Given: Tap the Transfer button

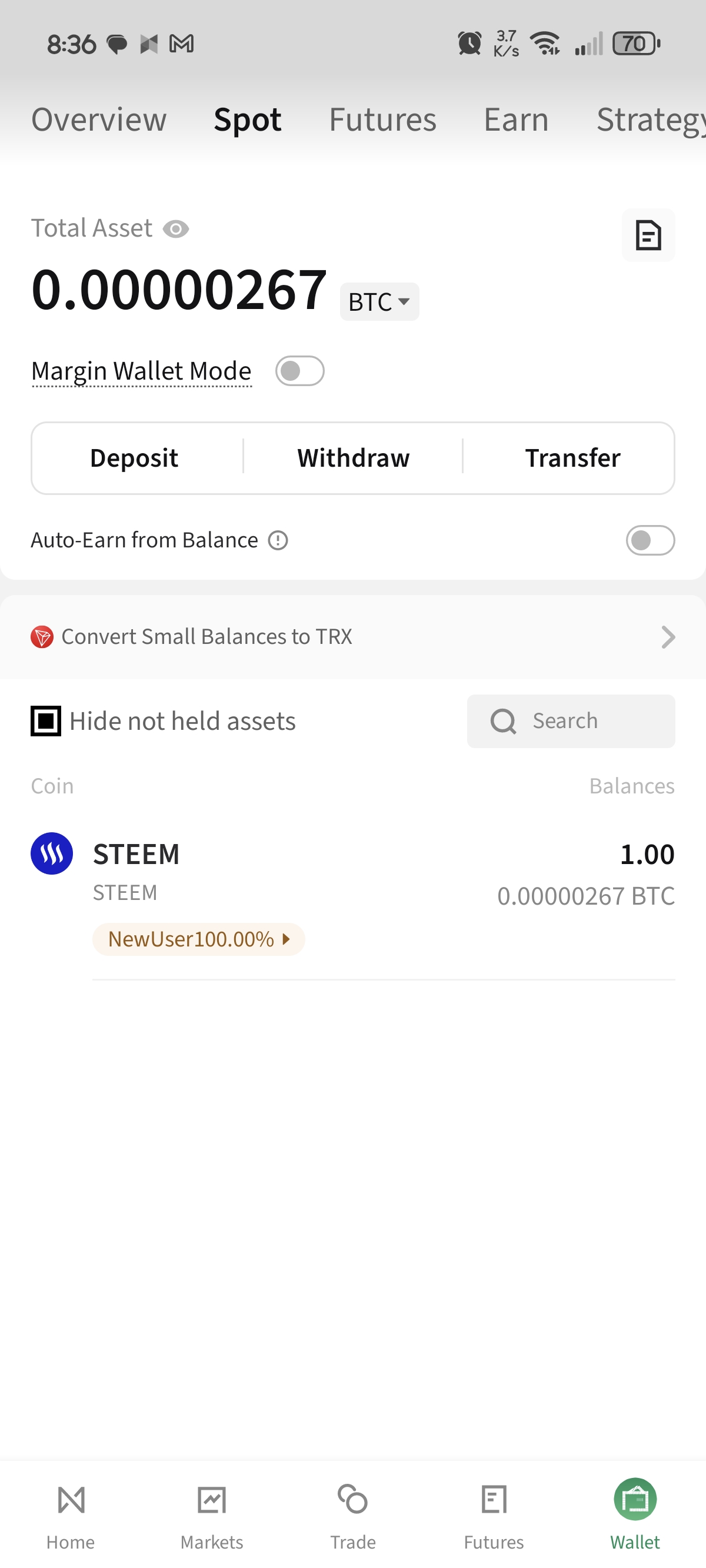Looking at the screenshot, I should pos(572,458).
